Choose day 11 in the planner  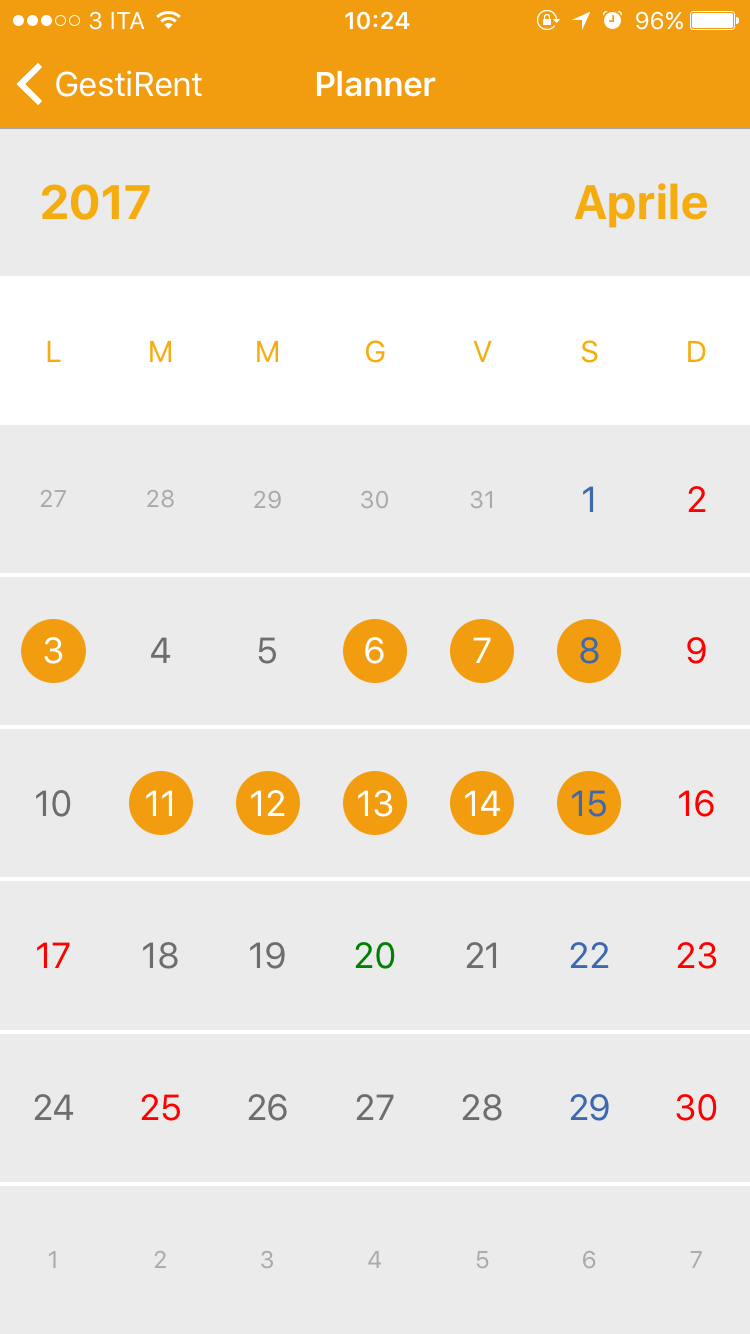[x=160, y=803]
